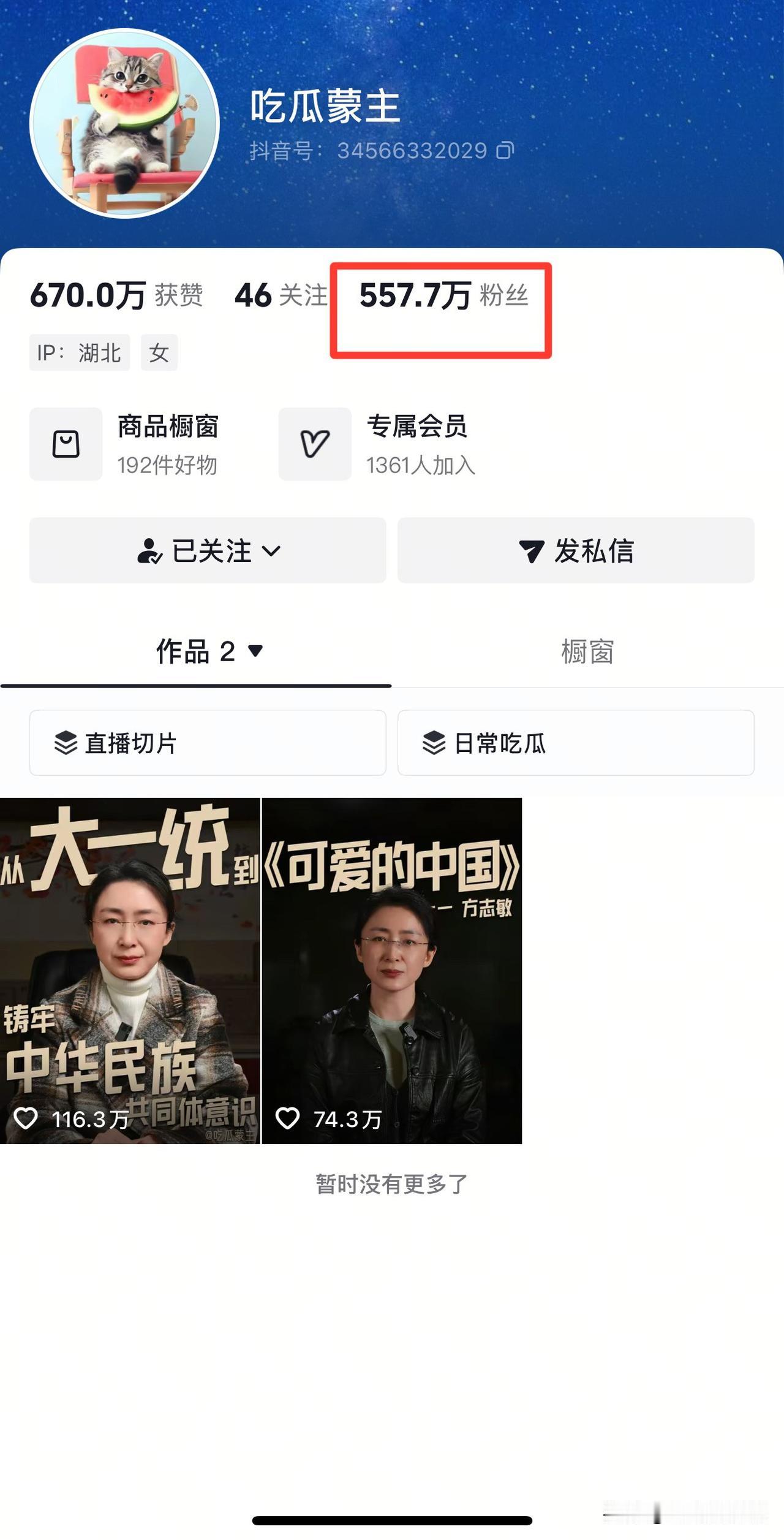Click the 发私信 message button
784x1540 pixels.
click(x=576, y=550)
